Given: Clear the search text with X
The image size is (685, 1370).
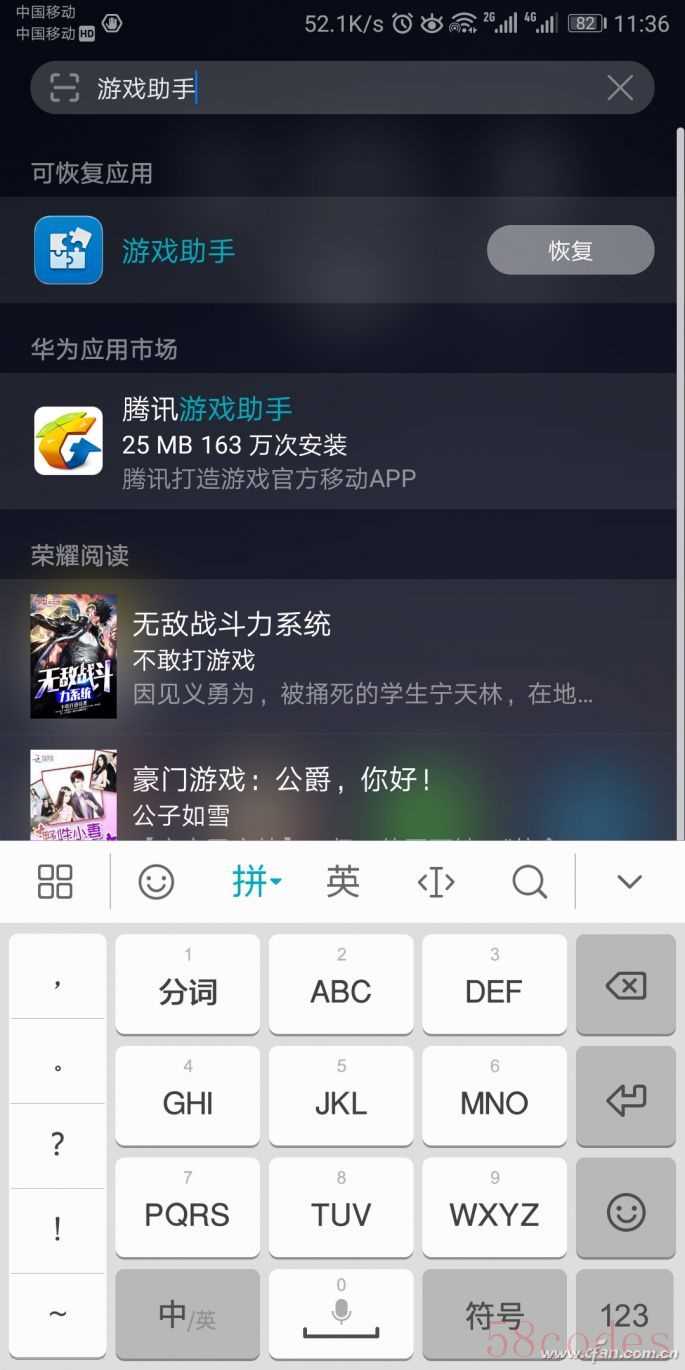Looking at the screenshot, I should (x=620, y=88).
